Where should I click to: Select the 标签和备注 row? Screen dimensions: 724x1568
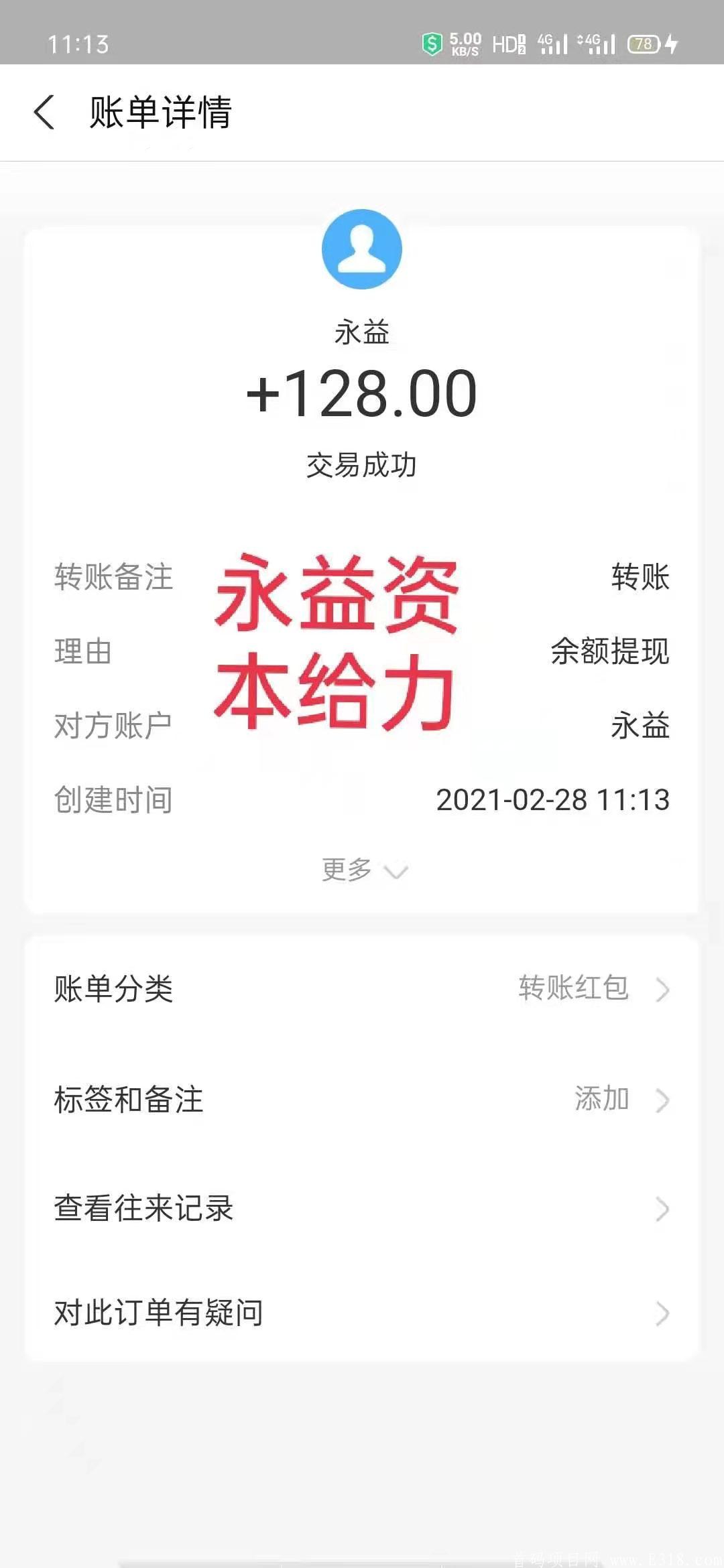click(129, 1098)
